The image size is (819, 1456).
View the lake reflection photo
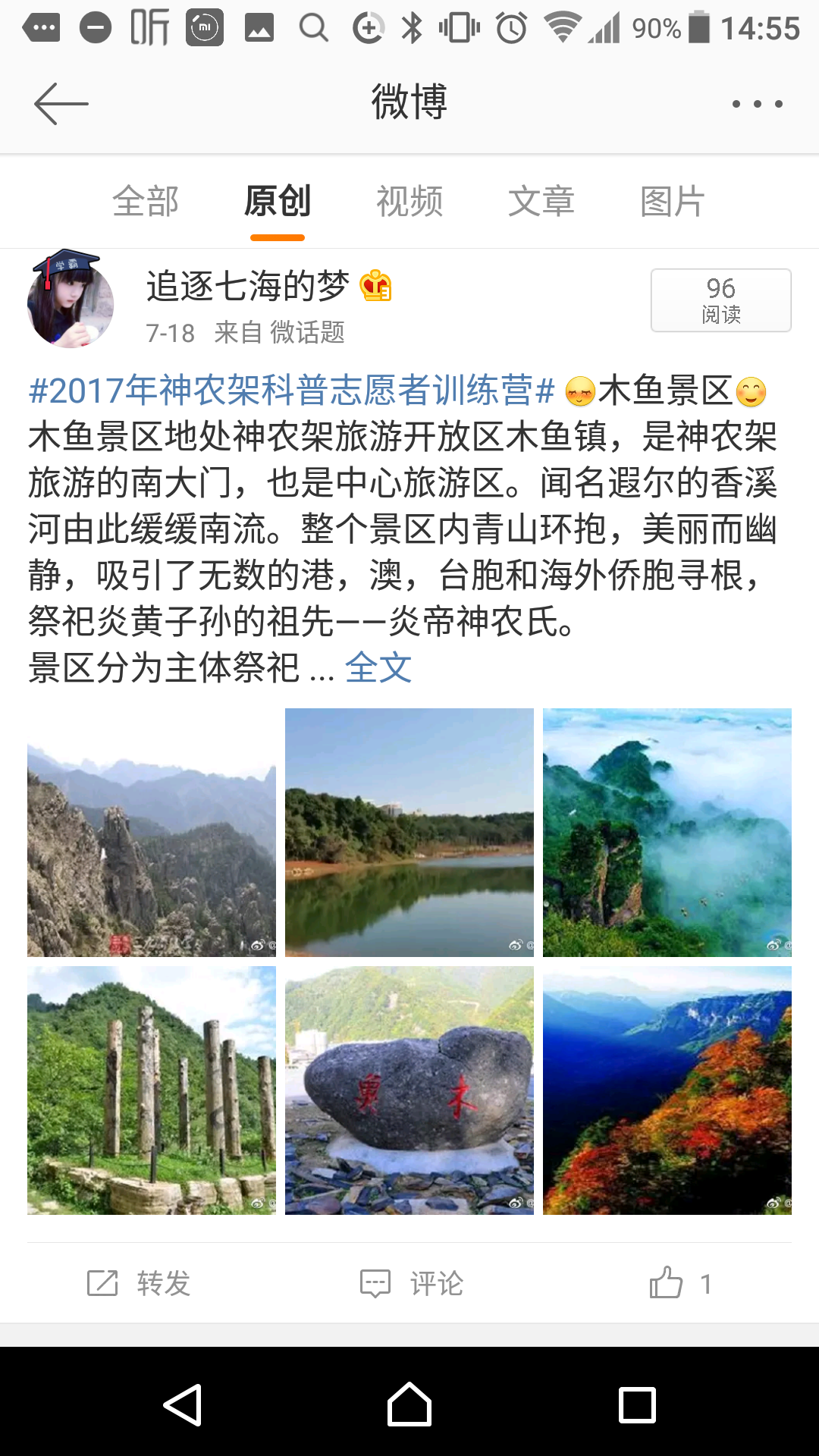(x=409, y=833)
